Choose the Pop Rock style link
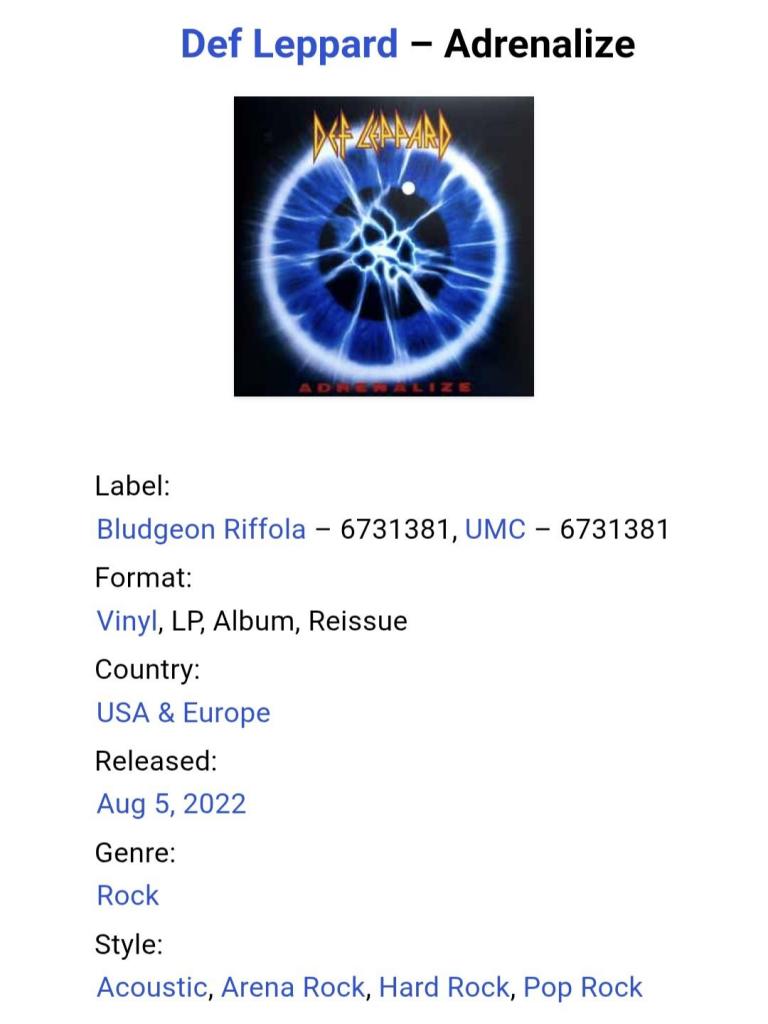The image size is (768, 1024). 583,988
